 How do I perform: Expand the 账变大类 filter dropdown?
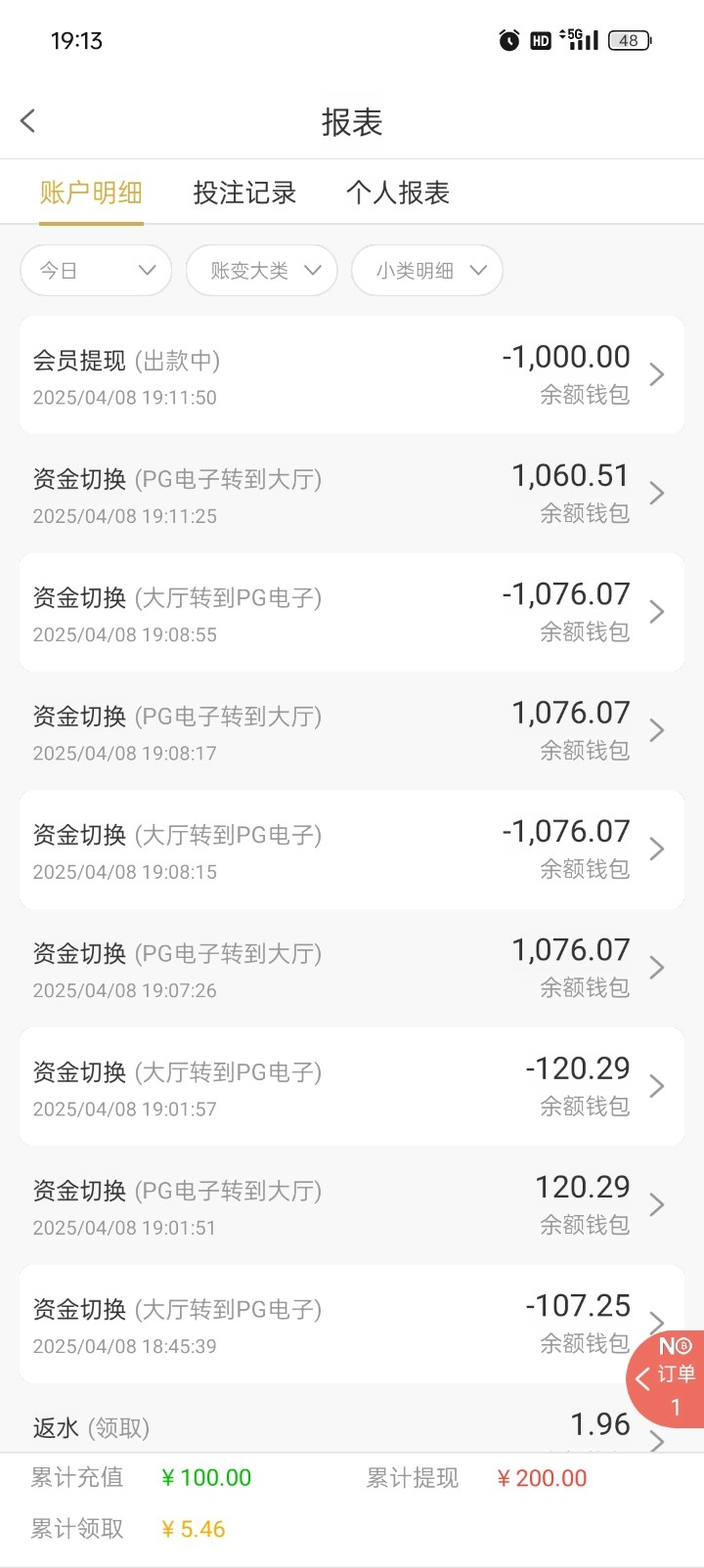pos(261,271)
